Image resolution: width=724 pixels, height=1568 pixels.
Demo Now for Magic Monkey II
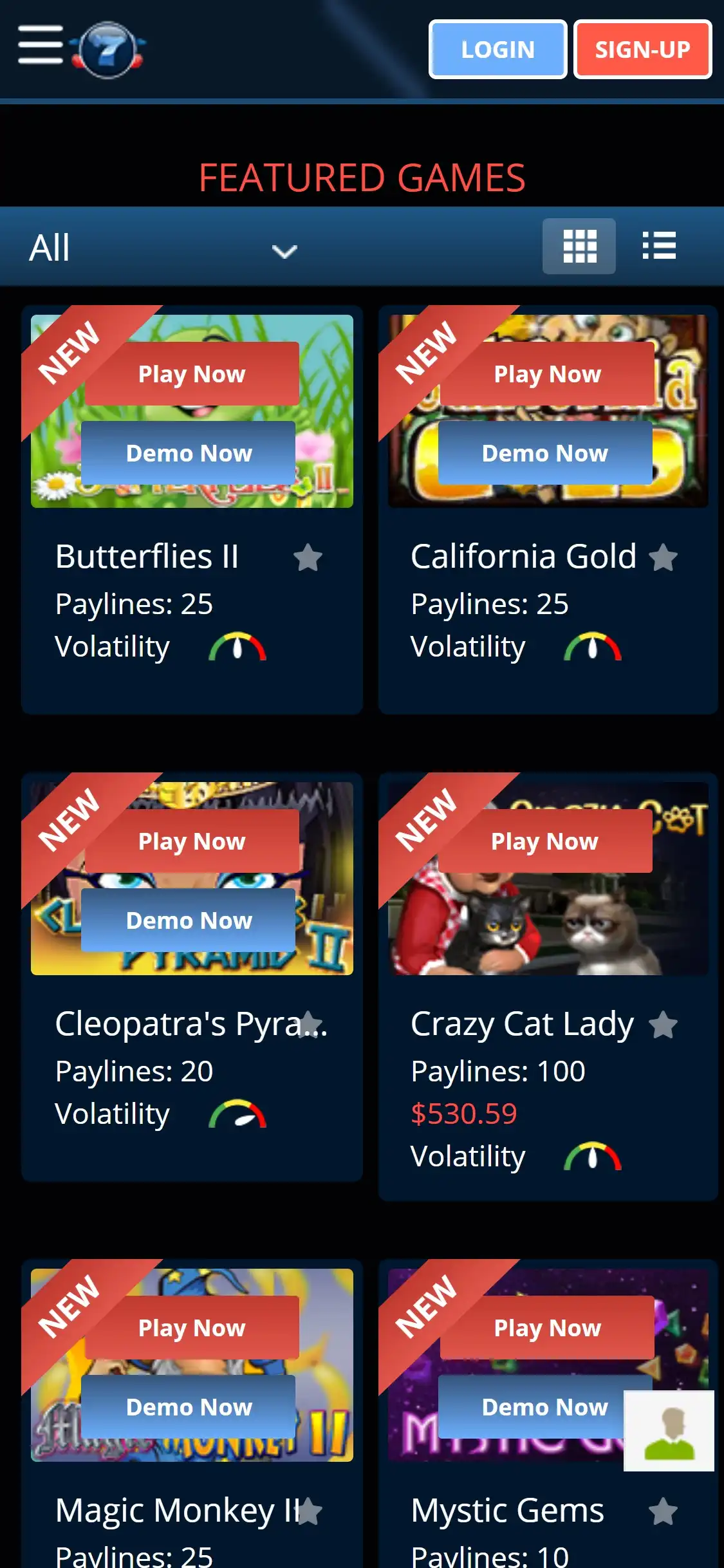coord(189,1407)
